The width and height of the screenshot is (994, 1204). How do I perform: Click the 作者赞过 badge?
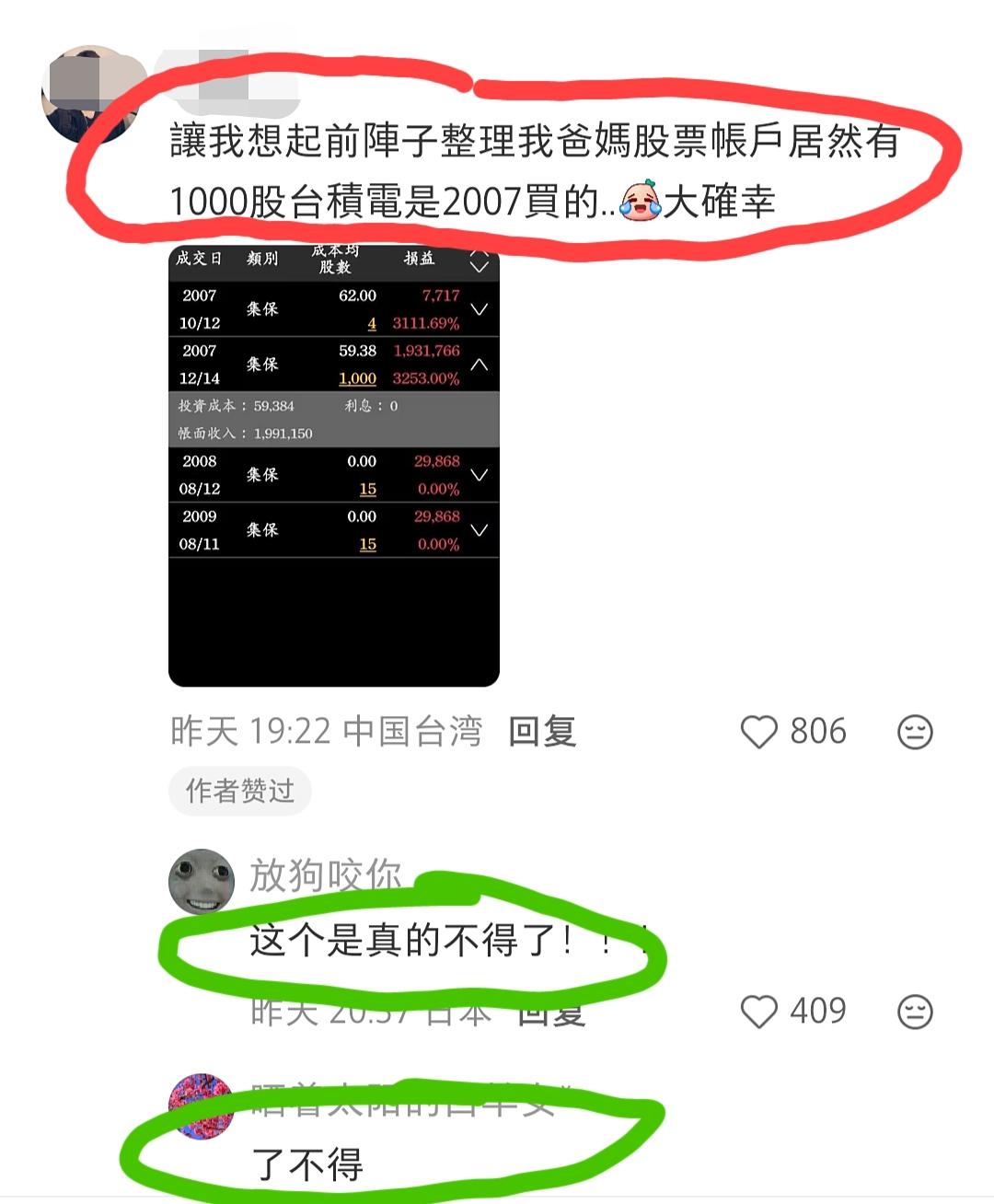[240, 790]
